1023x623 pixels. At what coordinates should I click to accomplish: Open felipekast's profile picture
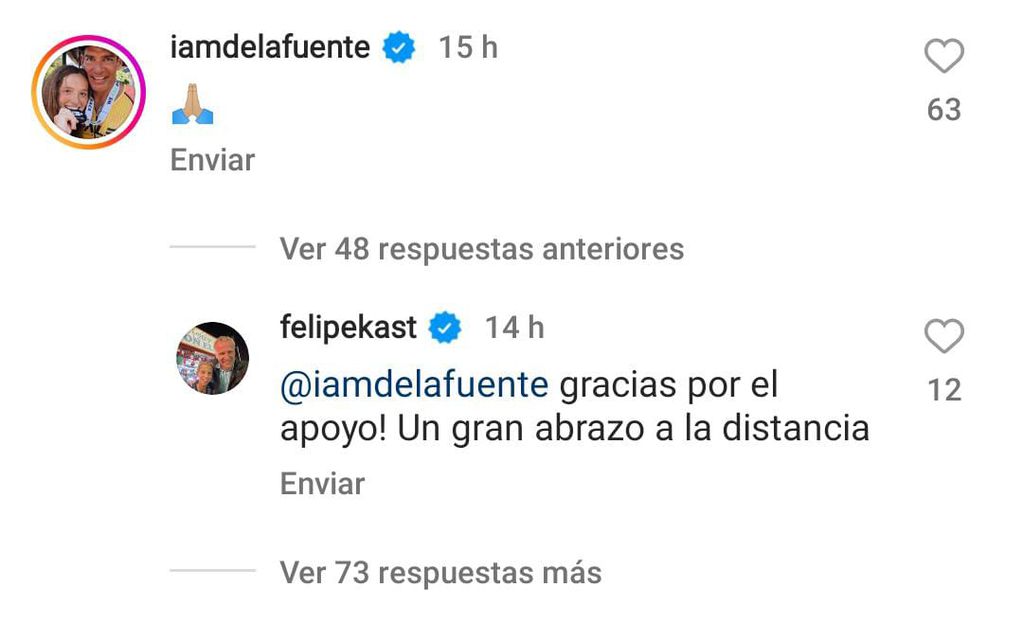pyautogui.click(x=213, y=358)
